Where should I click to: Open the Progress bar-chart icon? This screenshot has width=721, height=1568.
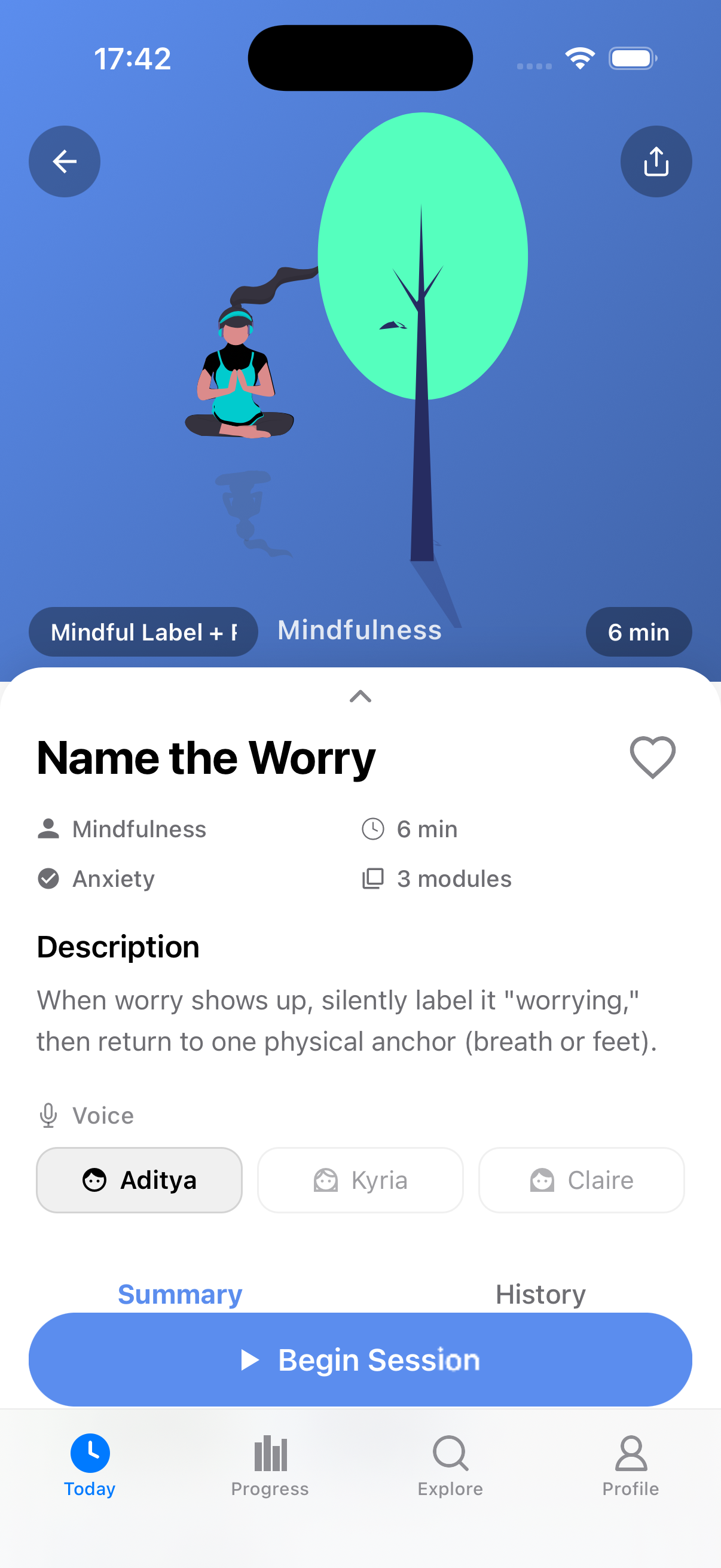(270, 1454)
